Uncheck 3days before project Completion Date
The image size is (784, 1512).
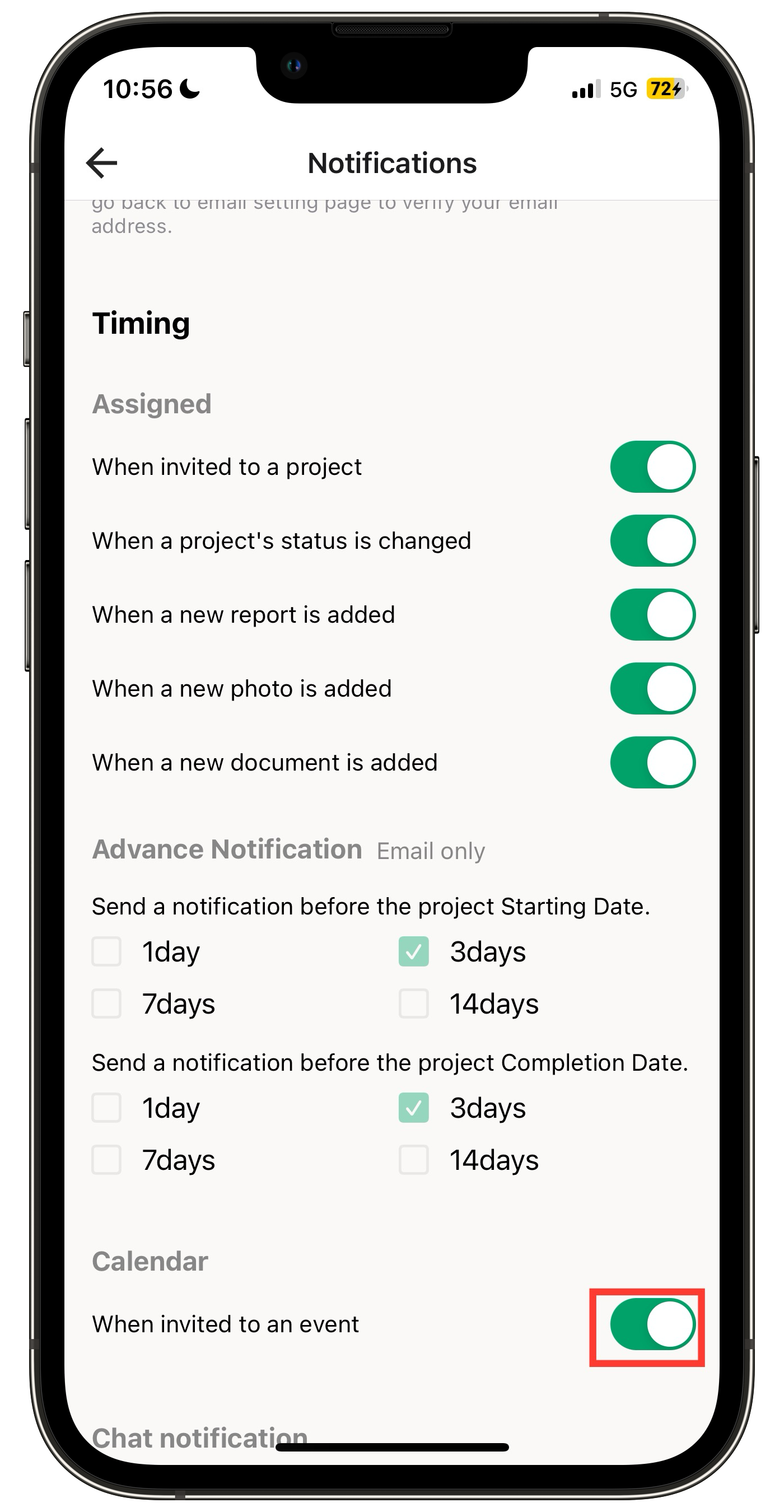(x=414, y=1108)
